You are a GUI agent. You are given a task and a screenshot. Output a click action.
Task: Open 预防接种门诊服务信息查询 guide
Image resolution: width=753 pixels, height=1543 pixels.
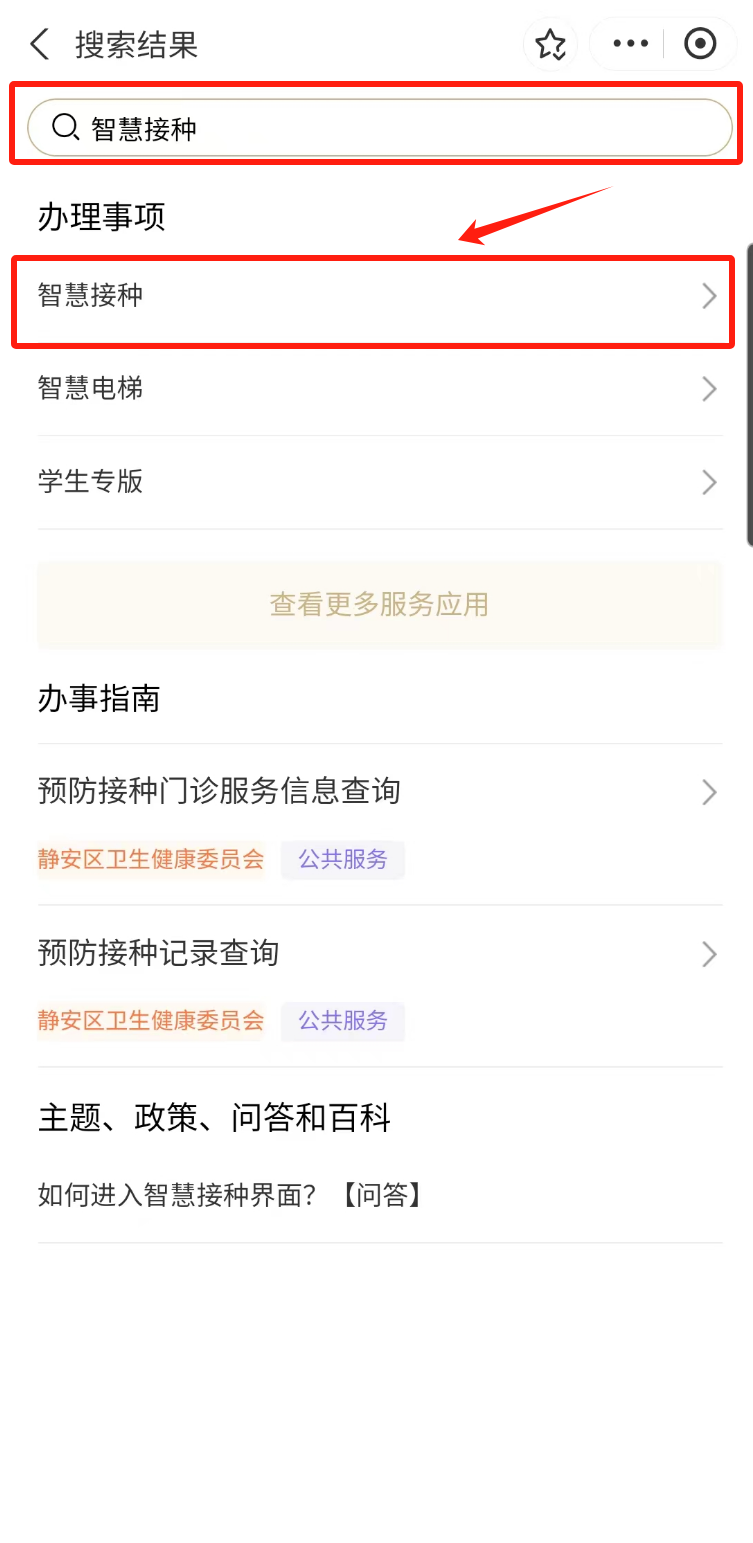click(376, 792)
